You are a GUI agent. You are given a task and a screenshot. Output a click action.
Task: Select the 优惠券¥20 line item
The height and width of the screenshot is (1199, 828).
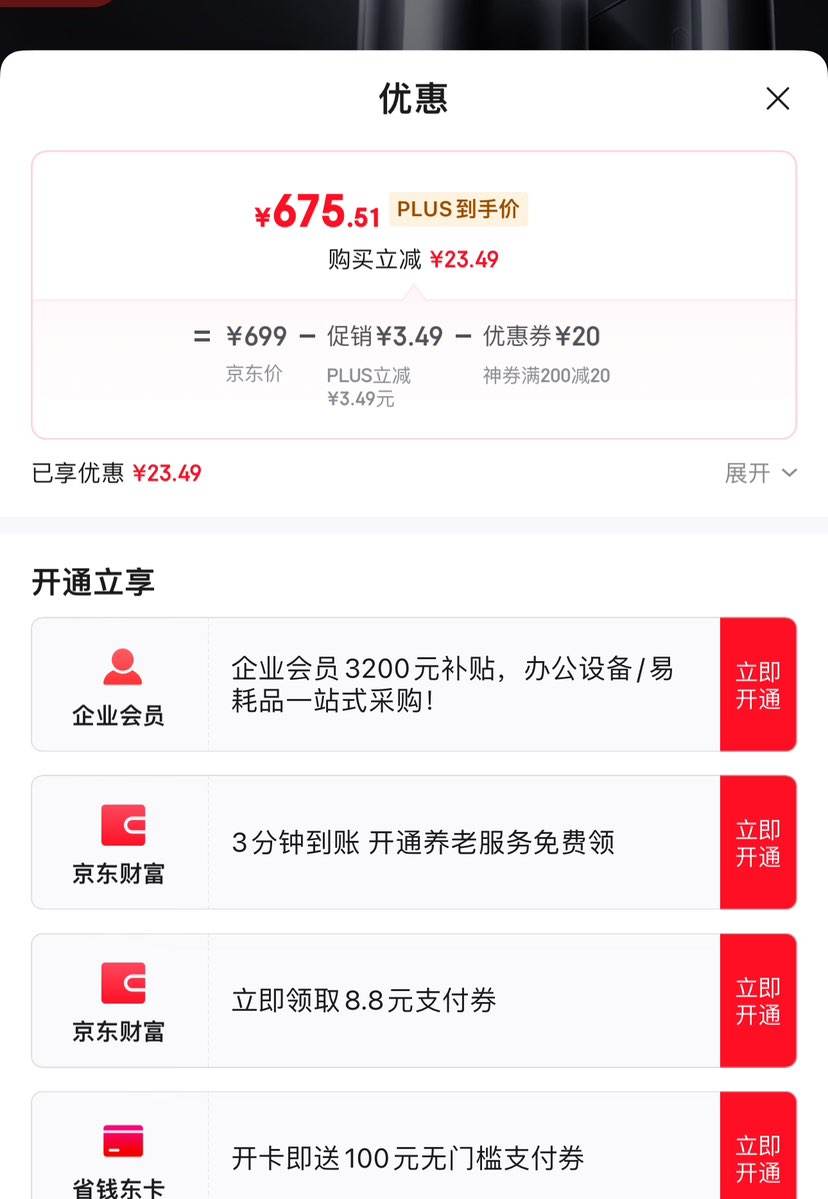tap(543, 337)
